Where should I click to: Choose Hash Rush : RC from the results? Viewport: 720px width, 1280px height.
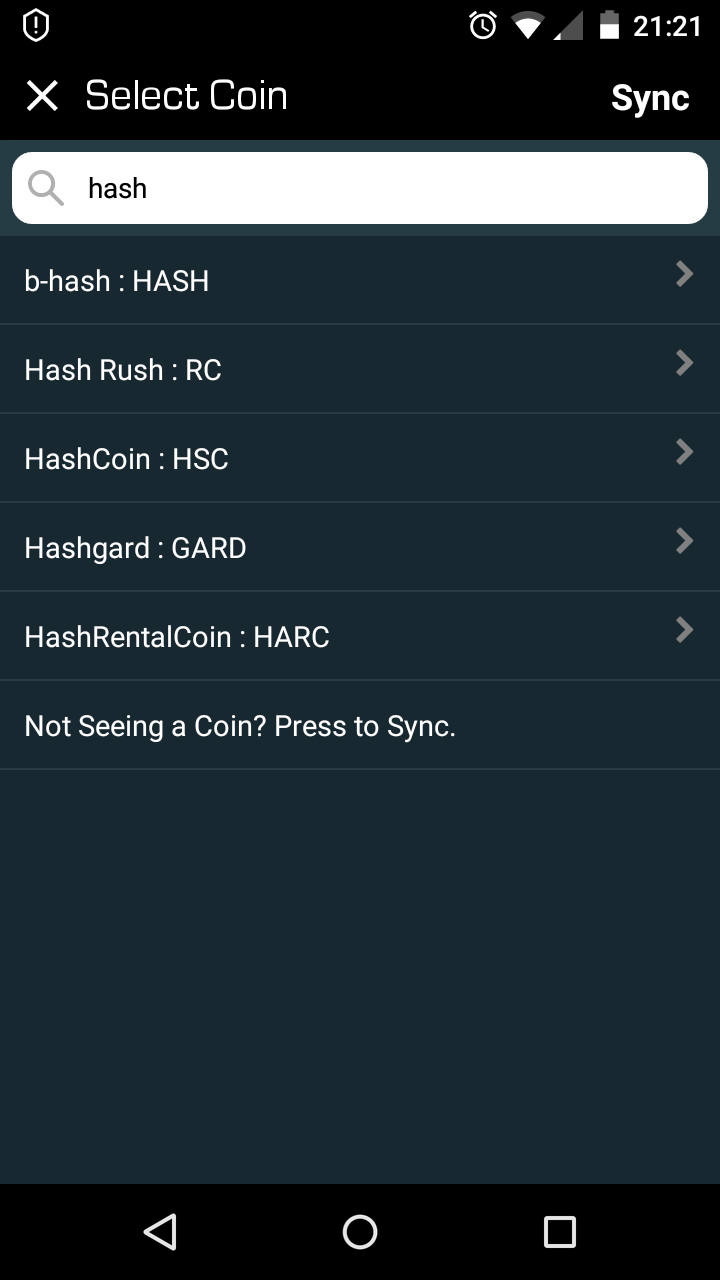(360, 370)
